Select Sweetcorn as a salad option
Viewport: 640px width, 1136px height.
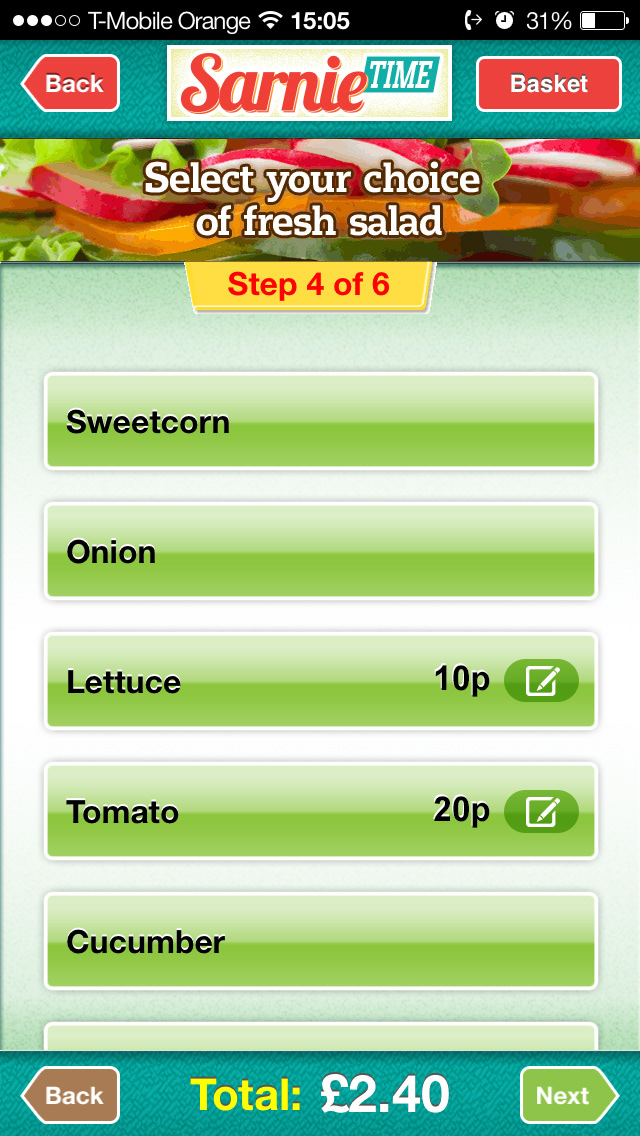pos(320,422)
